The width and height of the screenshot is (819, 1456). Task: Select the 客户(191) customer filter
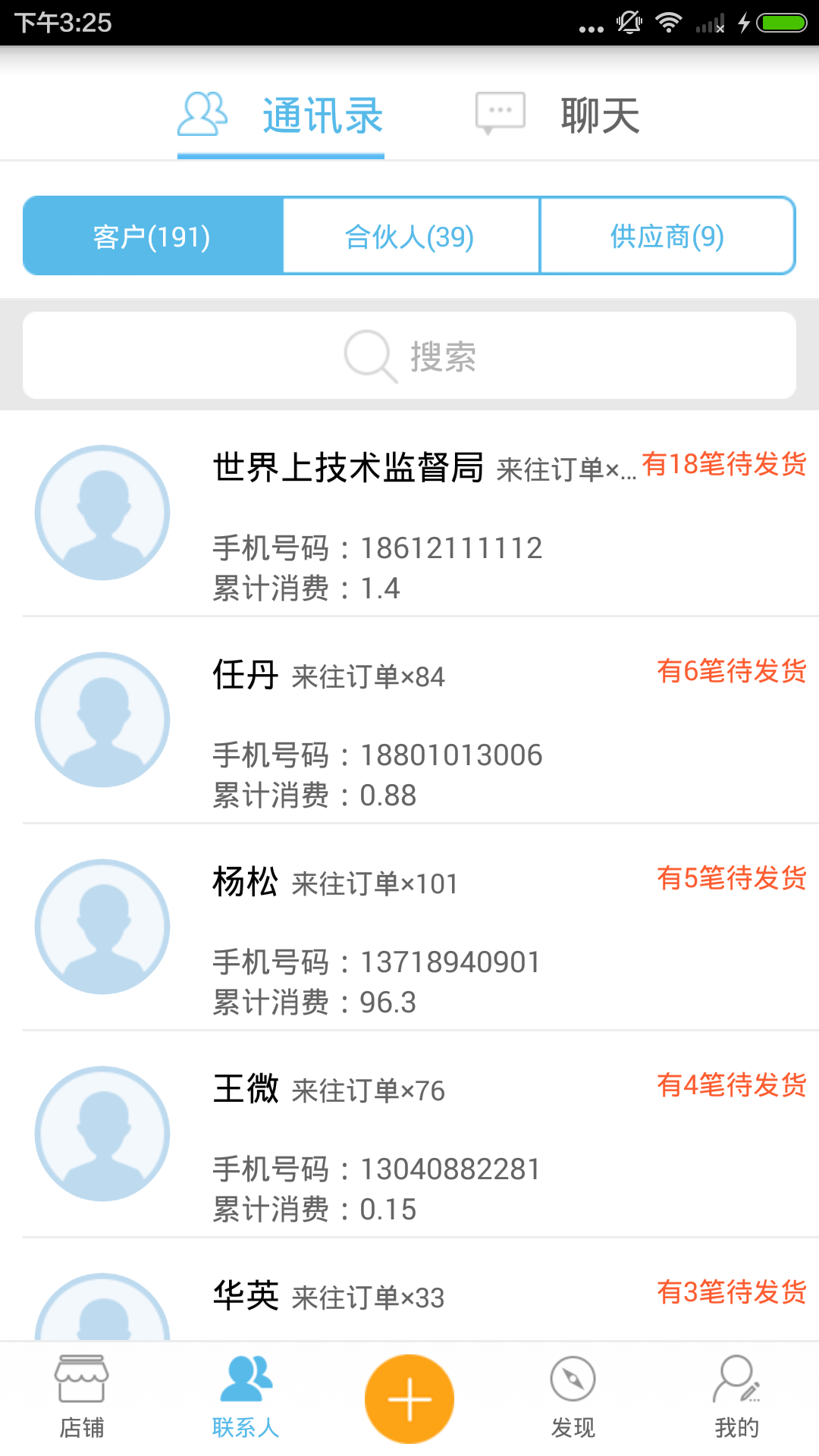(x=149, y=236)
